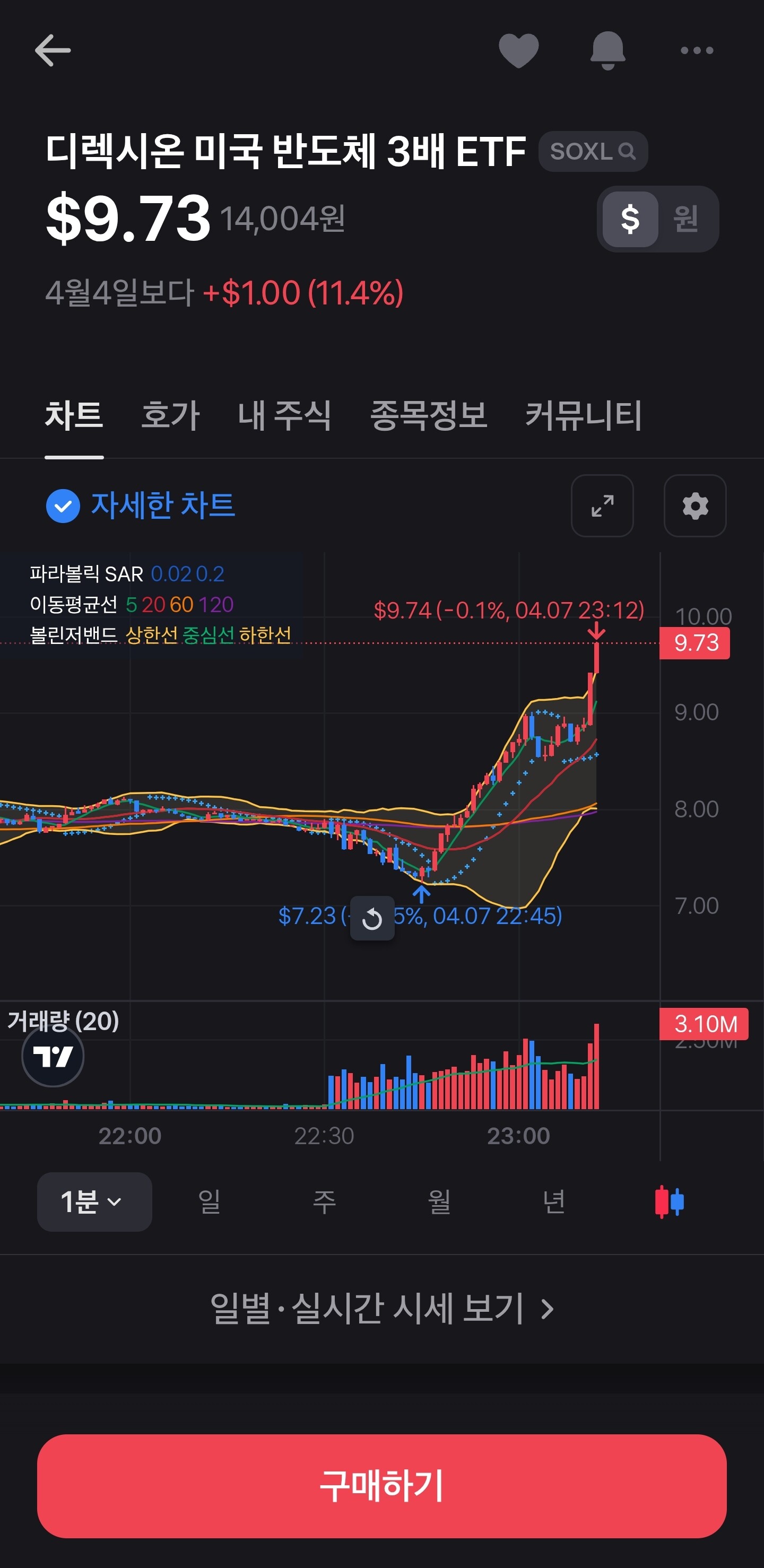Select the 종목정보 tab
The height and width of the screenshot is (1568, 764).
coord(428,416)
